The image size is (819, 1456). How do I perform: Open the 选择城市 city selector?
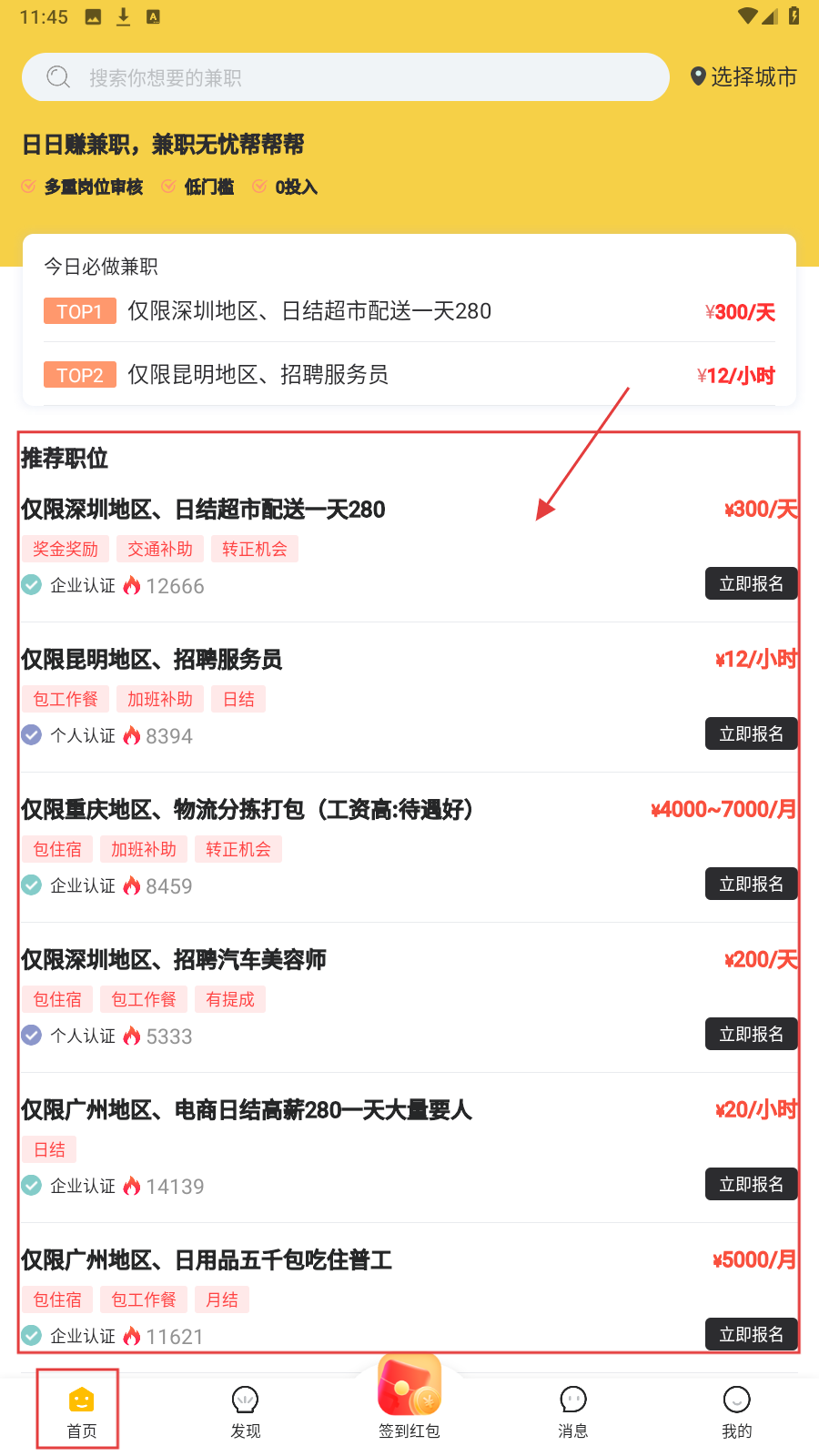click(743, 77)
